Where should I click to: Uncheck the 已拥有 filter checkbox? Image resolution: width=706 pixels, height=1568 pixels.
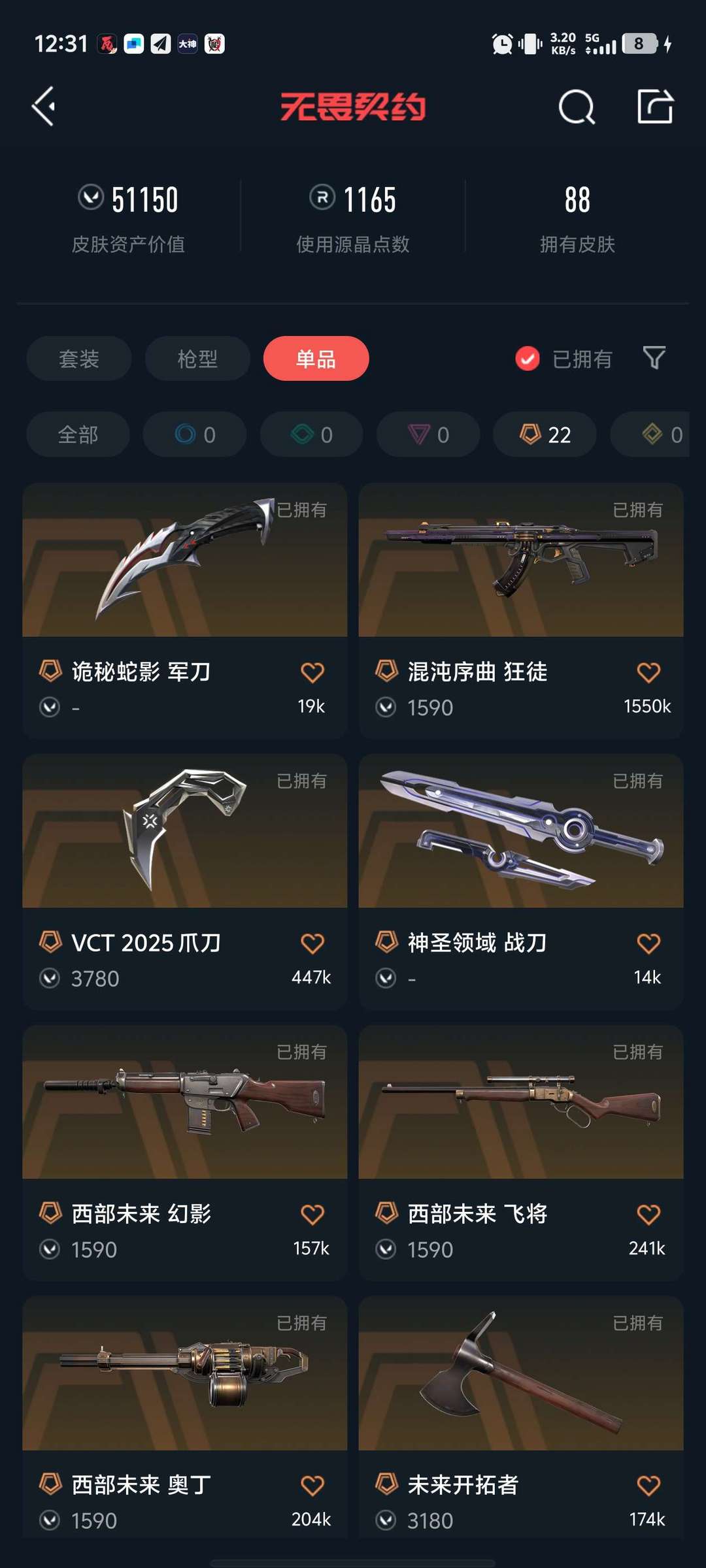point(528,359)
